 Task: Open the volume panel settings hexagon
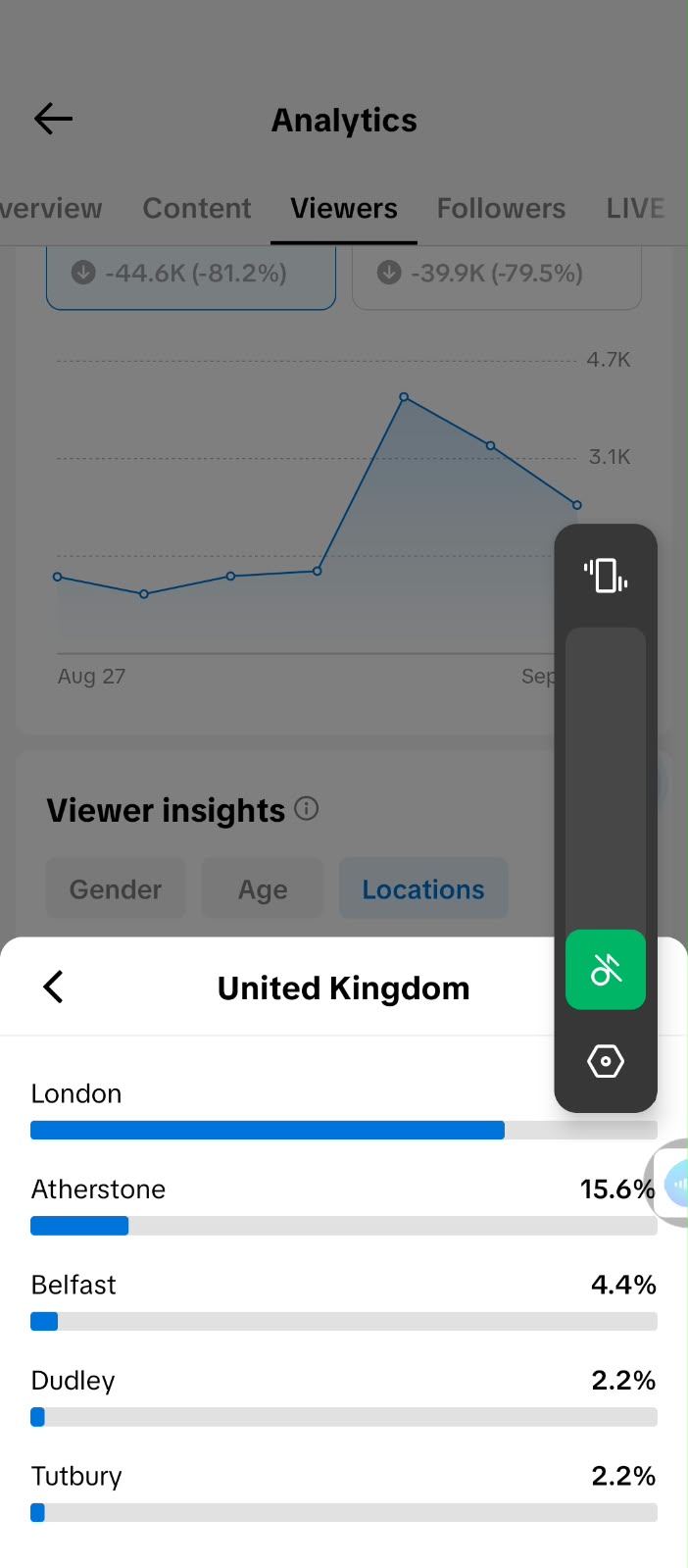pyautogui.click(x=606, y=1061)
